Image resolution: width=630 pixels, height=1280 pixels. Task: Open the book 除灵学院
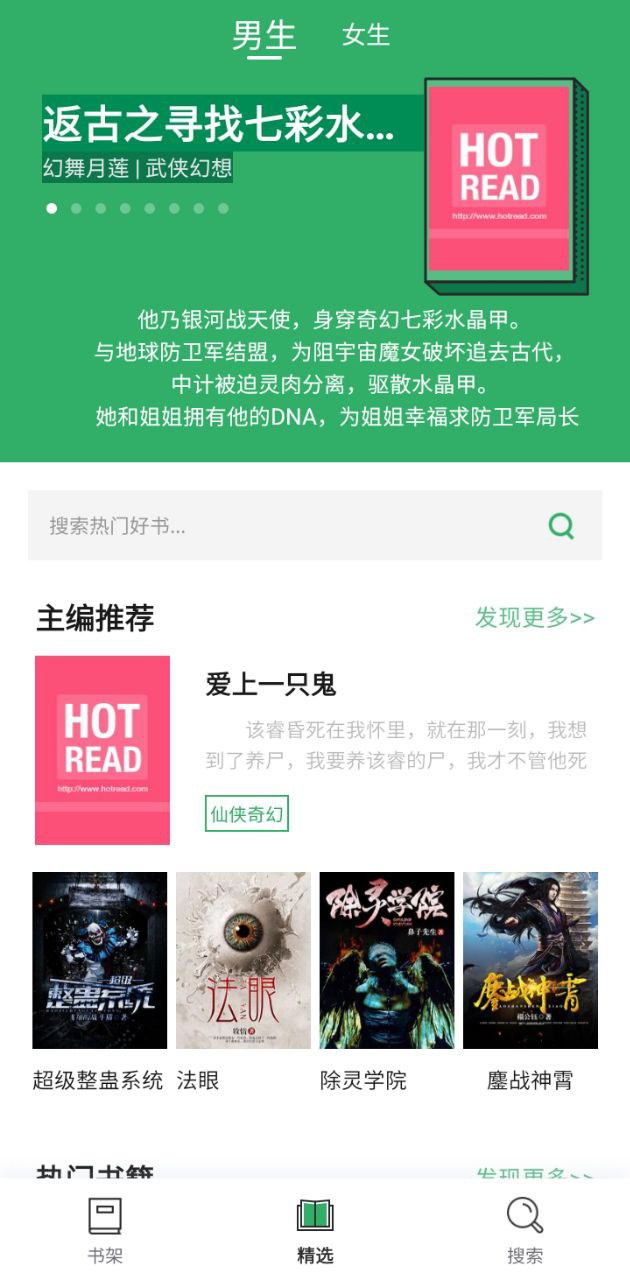coord(387,960)
